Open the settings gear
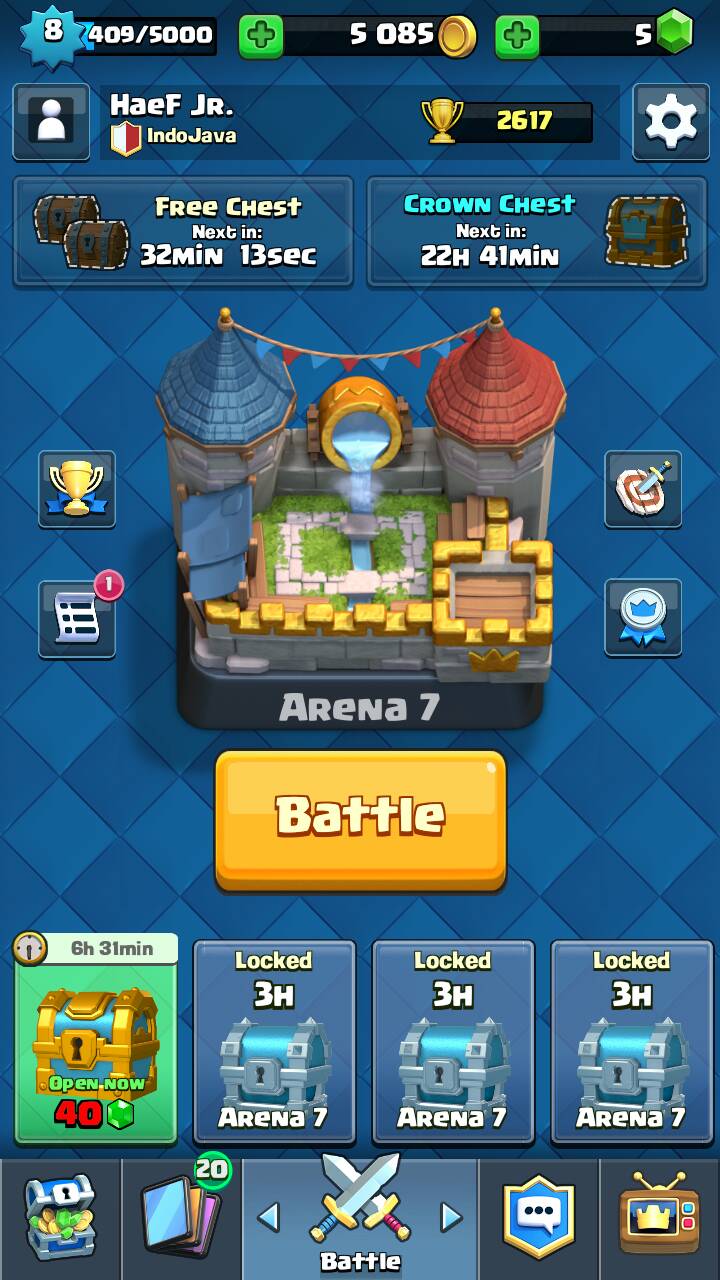 670,122
